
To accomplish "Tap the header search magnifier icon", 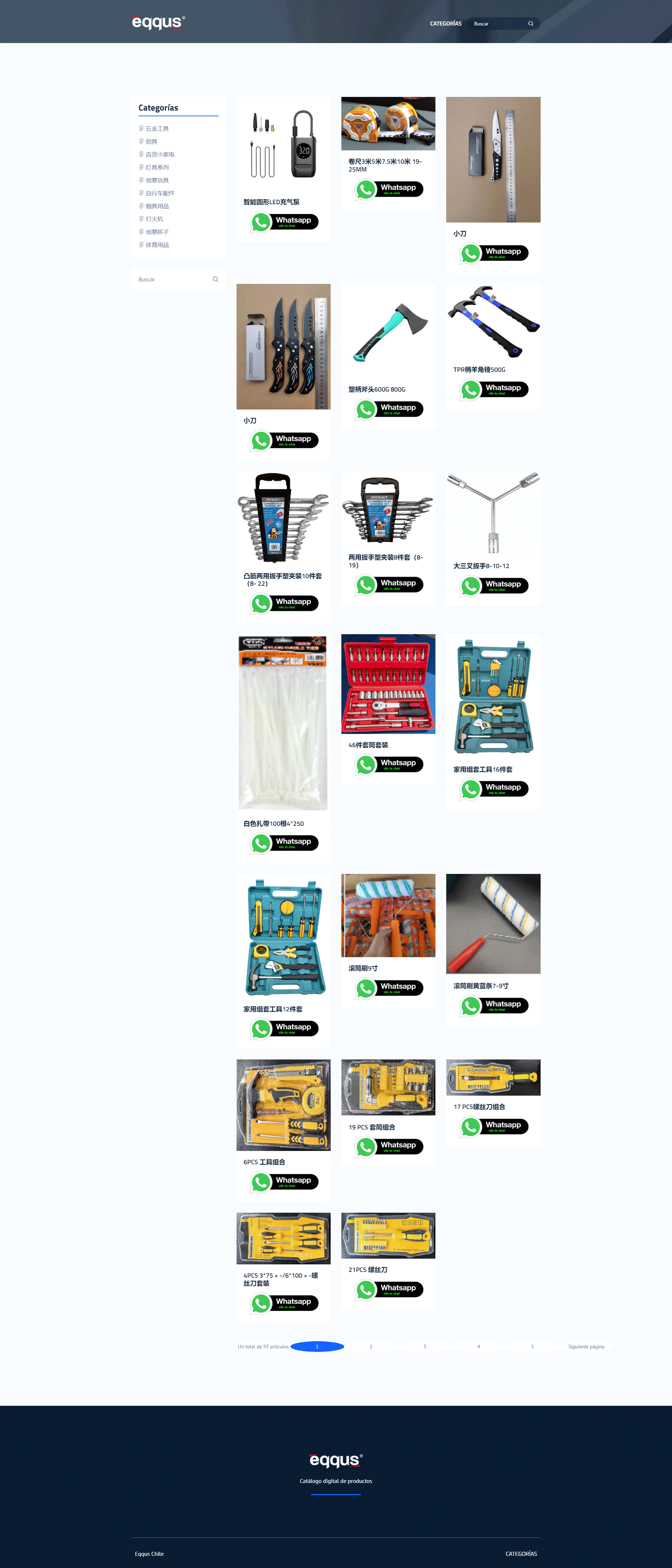I will [x=530, y=24].
